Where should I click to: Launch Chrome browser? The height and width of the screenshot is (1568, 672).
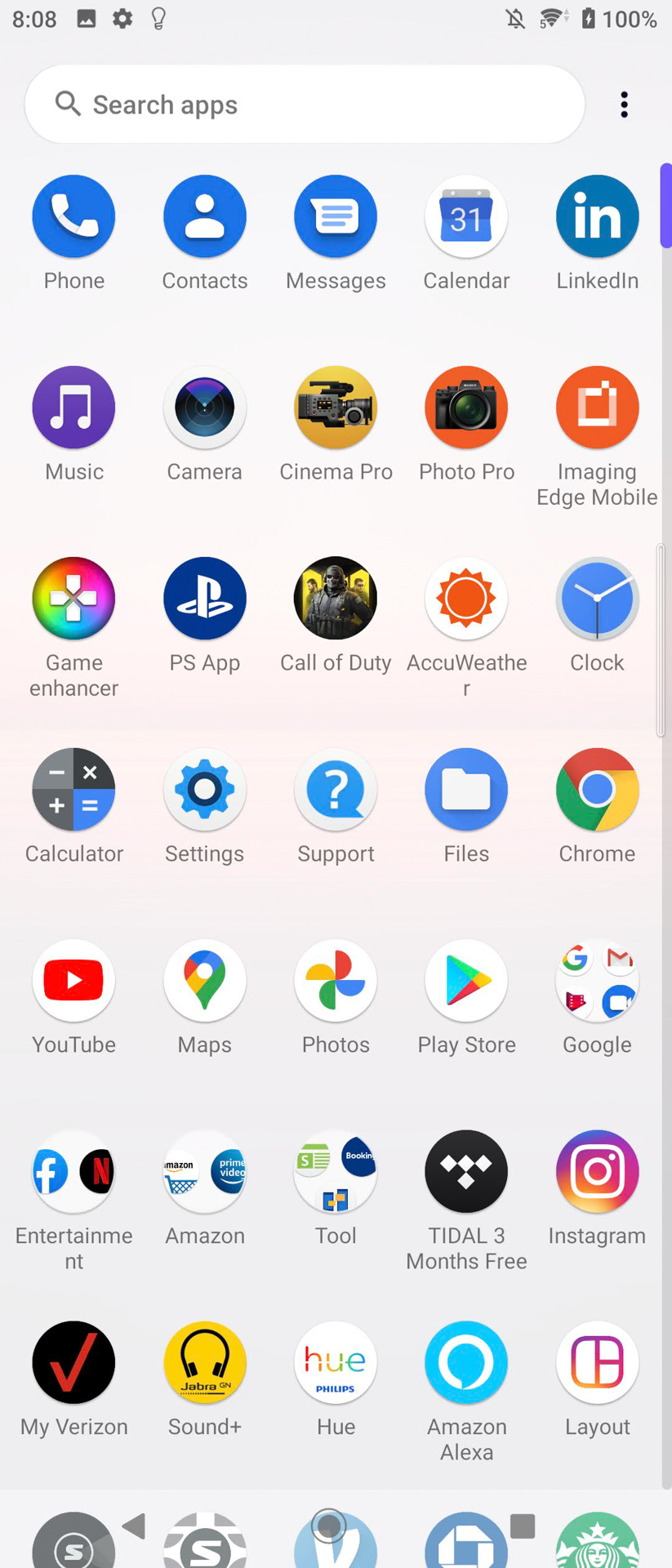pyautogui.click(x=597, y=791)
